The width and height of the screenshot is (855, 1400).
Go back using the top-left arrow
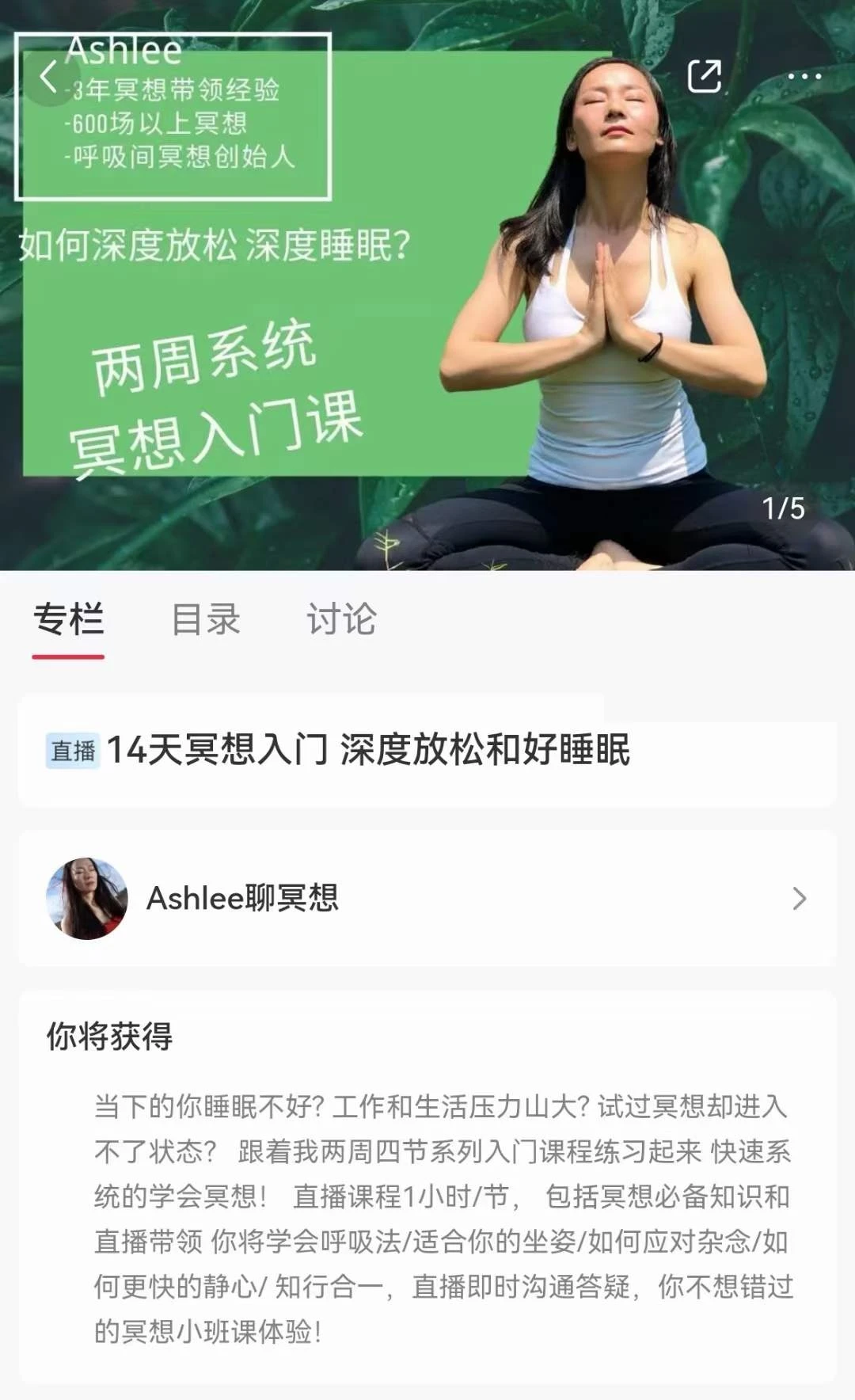(49, 78)
